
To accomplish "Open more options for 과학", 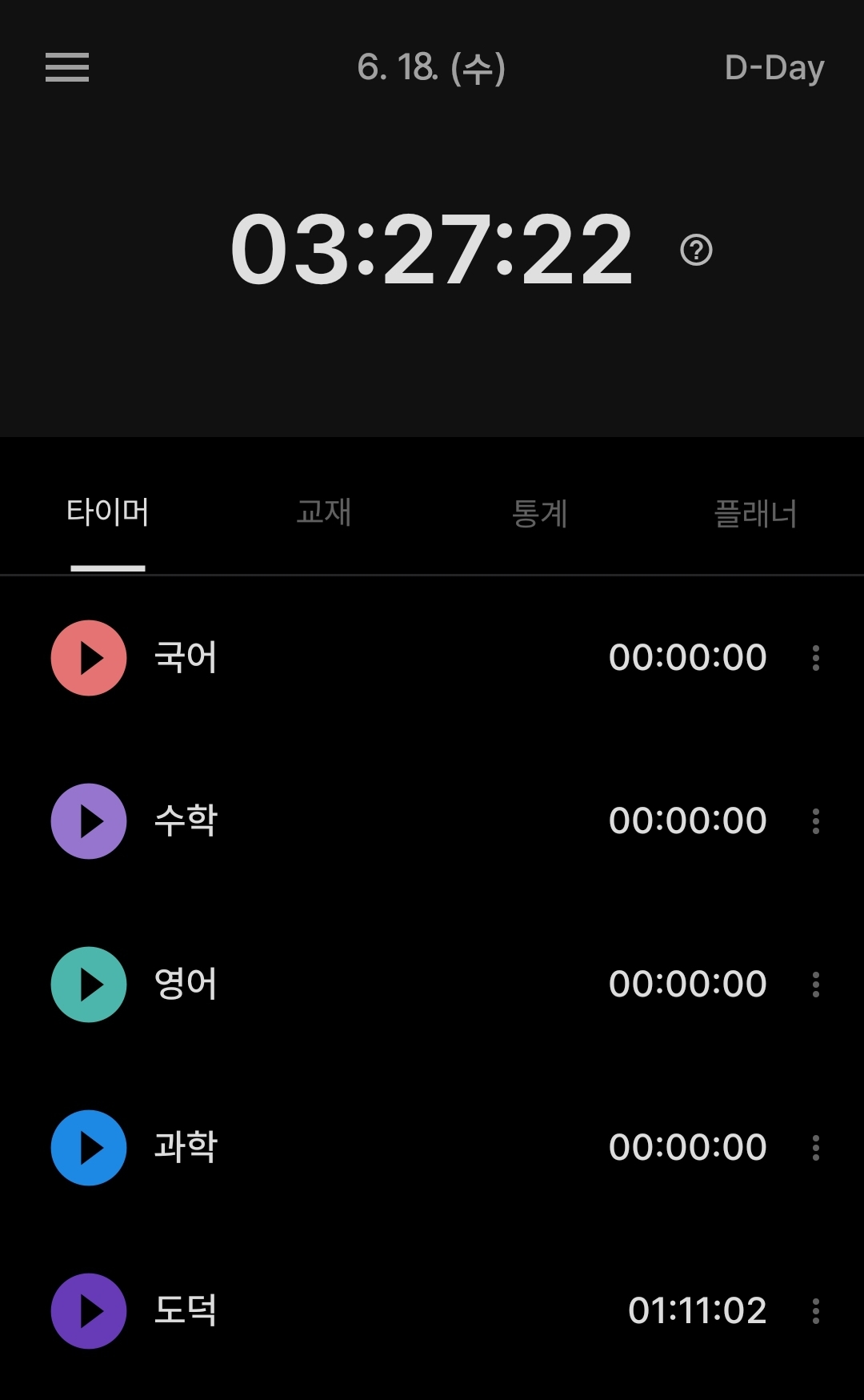I will (x=816, y=1148).
